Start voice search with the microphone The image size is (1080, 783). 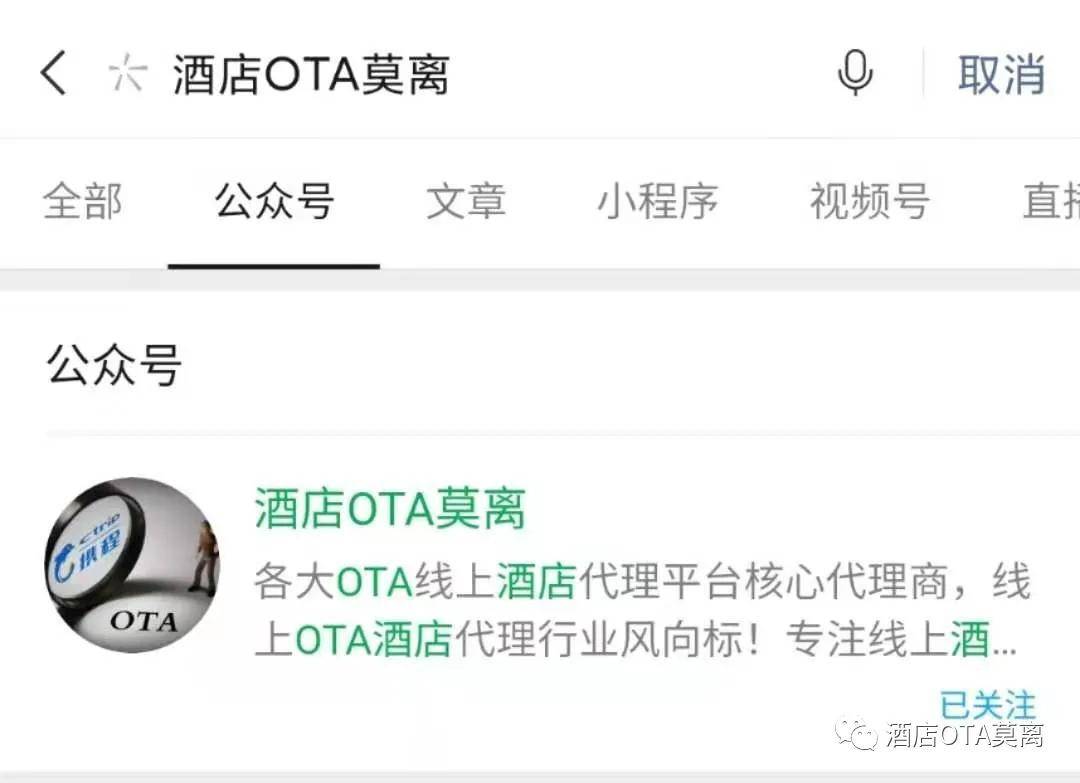click(x=855, y=74)
